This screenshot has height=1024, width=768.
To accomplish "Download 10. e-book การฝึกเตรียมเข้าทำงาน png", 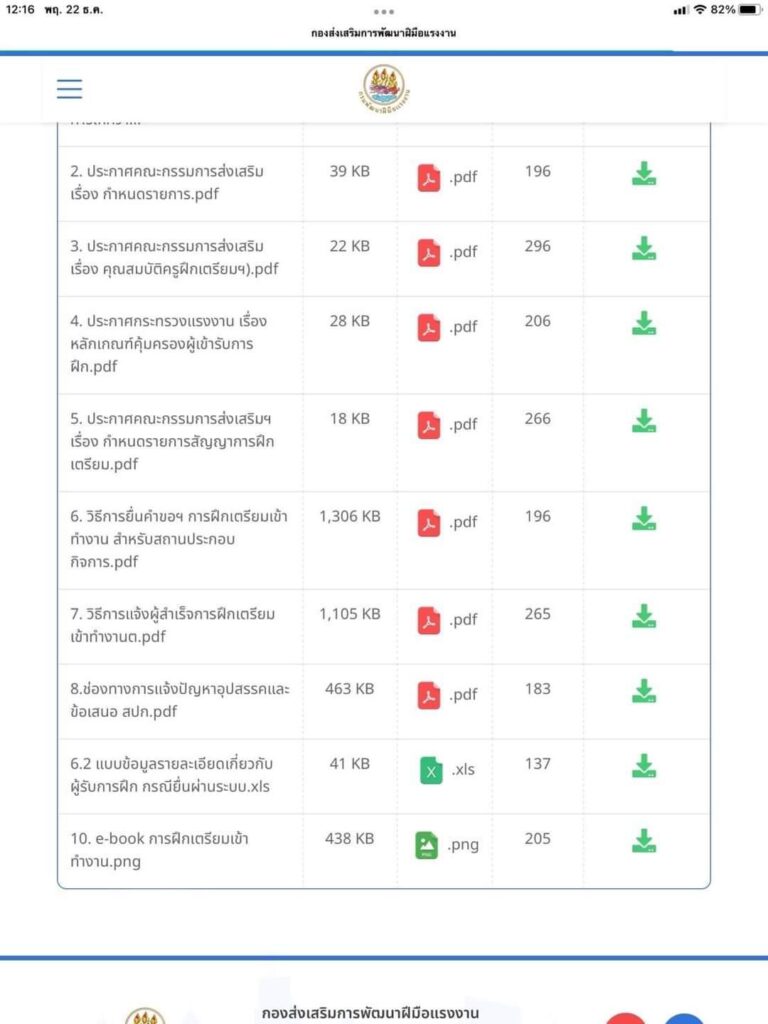I will [644, 841].
